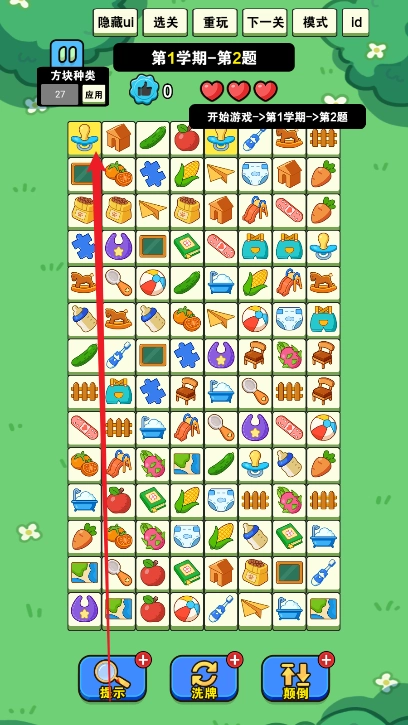Tap the 隐藏ui button

[116, 22]
